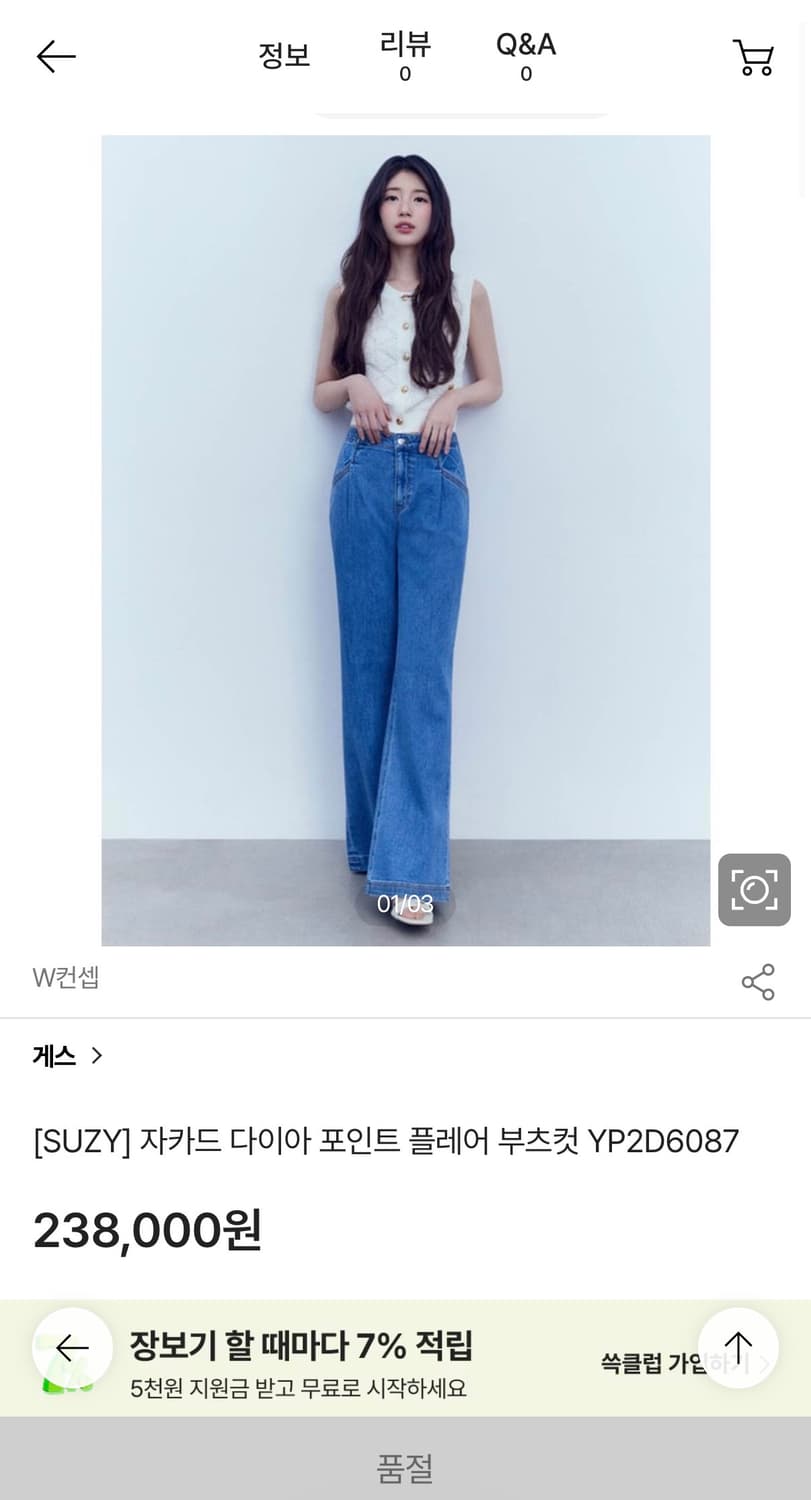The image size is (811, 1500).
Task: Click the back arrow in the top bar
Action: [55, 57]
